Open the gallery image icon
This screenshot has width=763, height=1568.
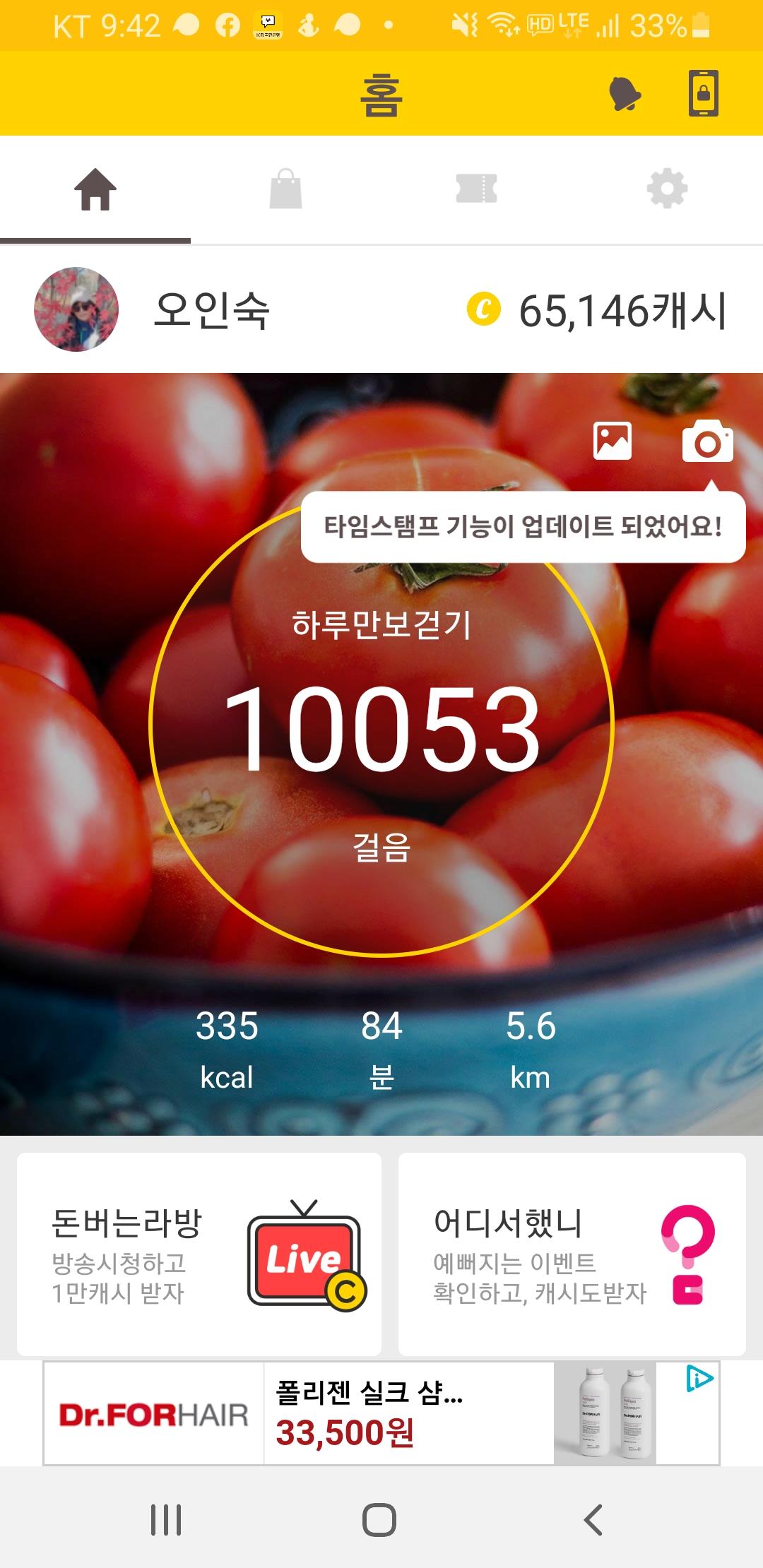613,441
